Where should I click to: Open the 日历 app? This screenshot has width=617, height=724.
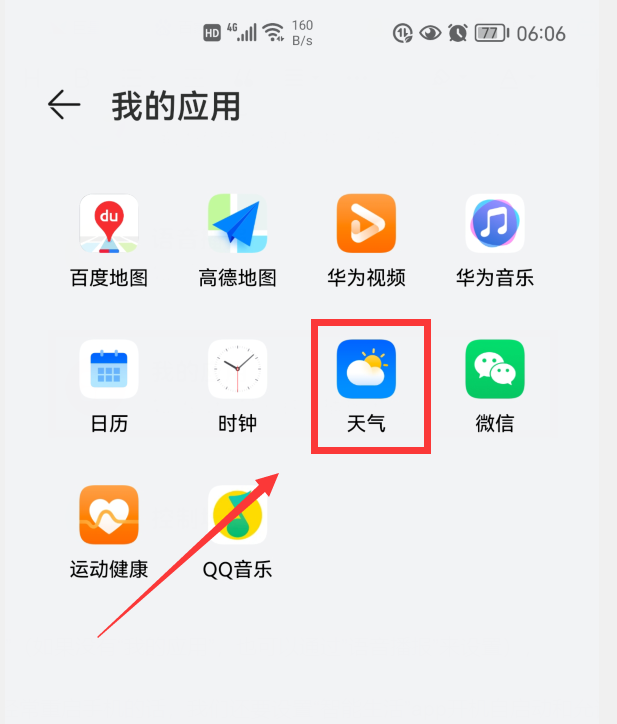(109, 369)
